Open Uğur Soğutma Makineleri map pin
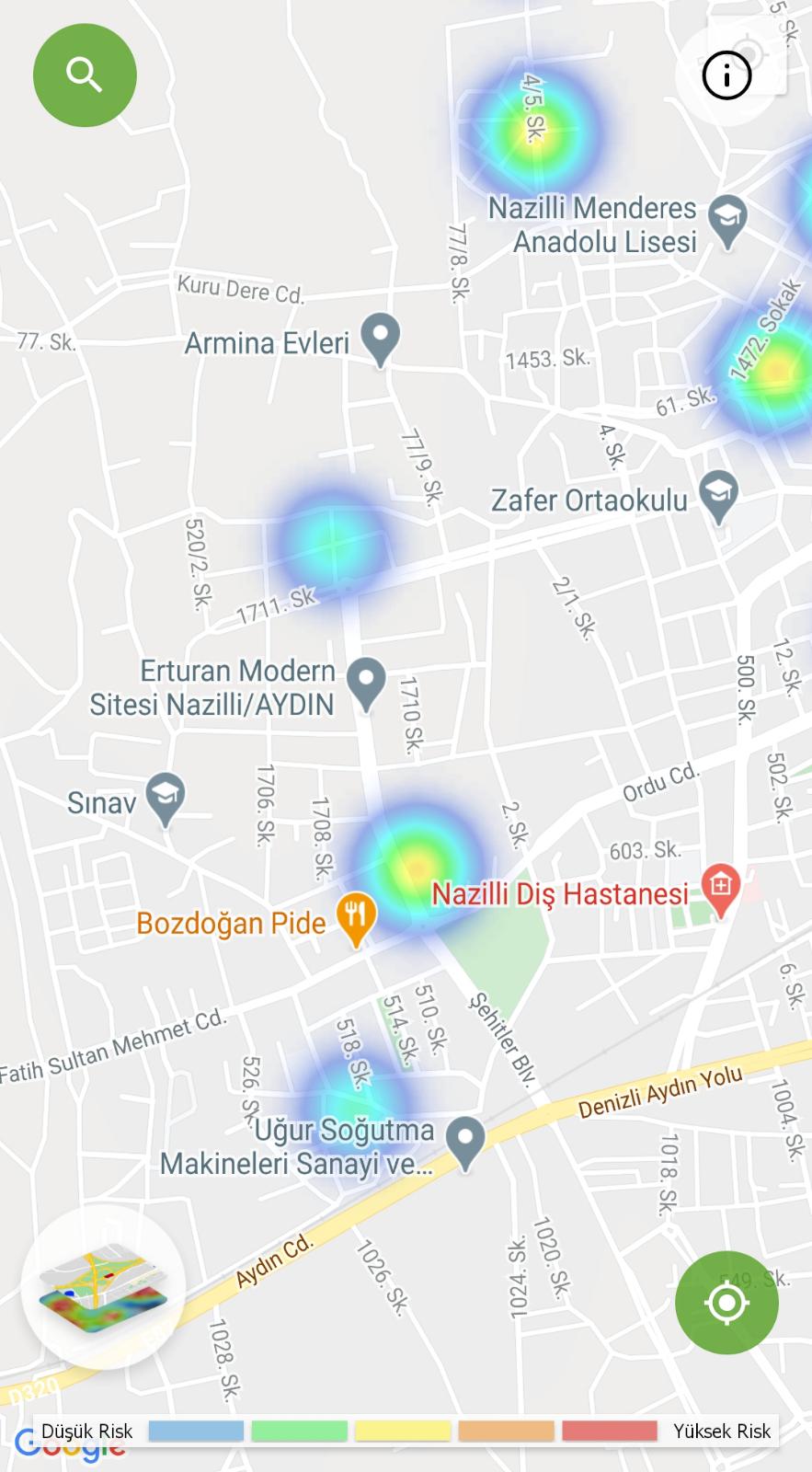812x1472 pixels. pos(465,1141)
